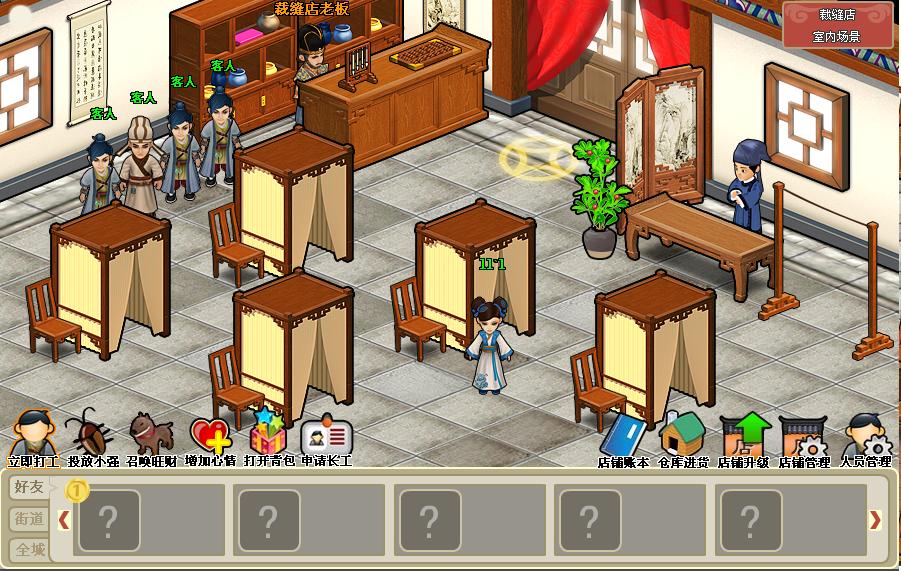The image size is (901, 571).
Task: Open 人员管理 staff management
Action: (864, 440)
